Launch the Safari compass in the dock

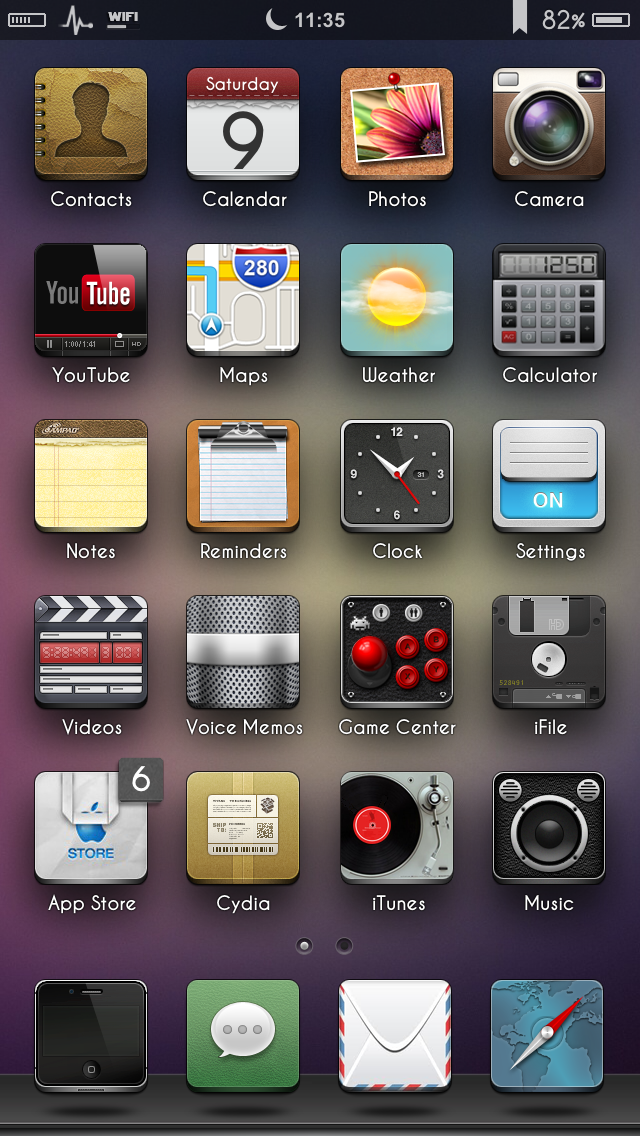click(x=547, y=1034)
